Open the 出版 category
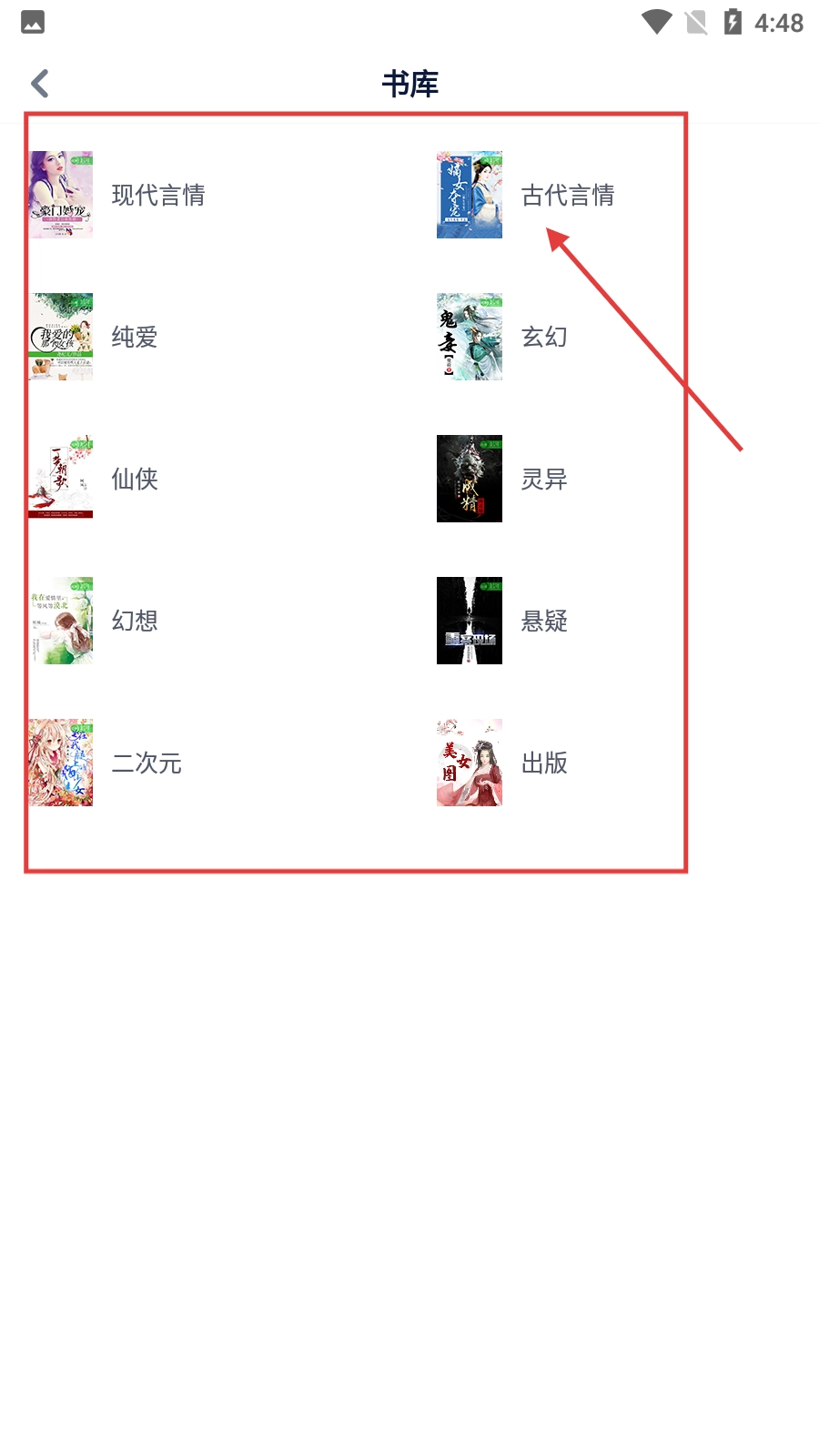819x1456 pixels. [544, 763]
